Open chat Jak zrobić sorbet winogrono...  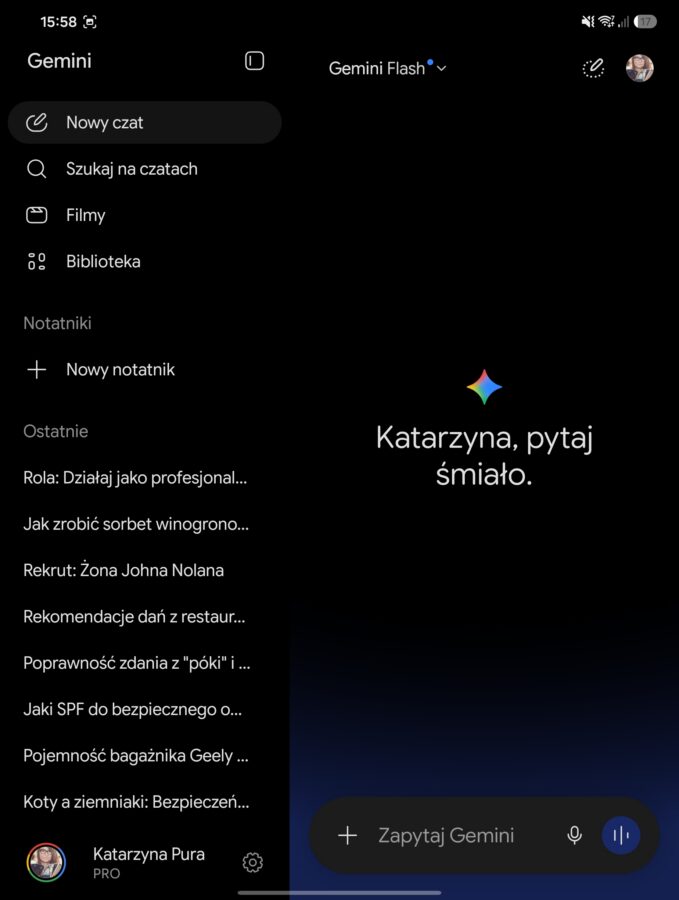click(x=136, y=524)
